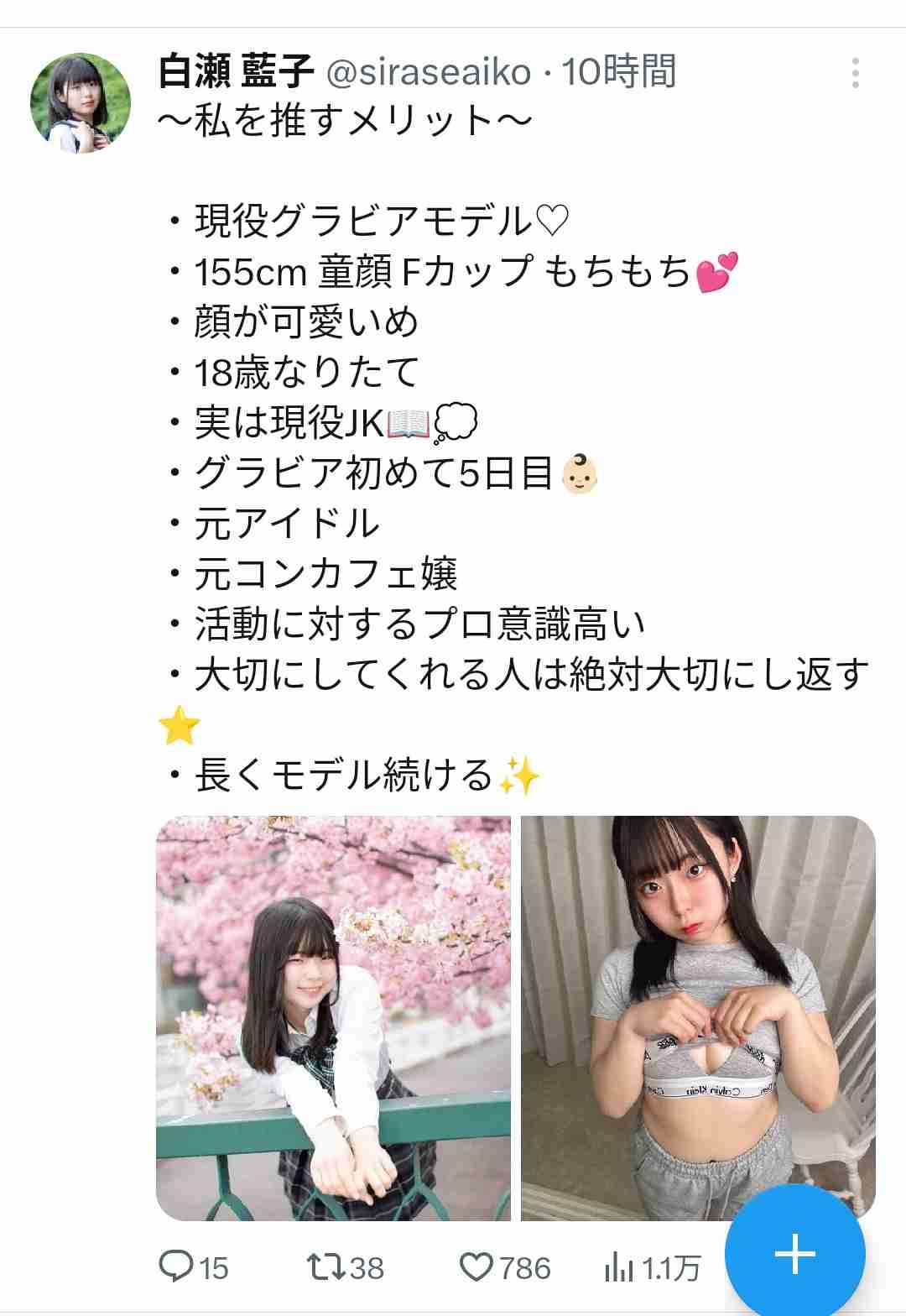Compose a new tweet with plus button

(x=794, y=1254)
